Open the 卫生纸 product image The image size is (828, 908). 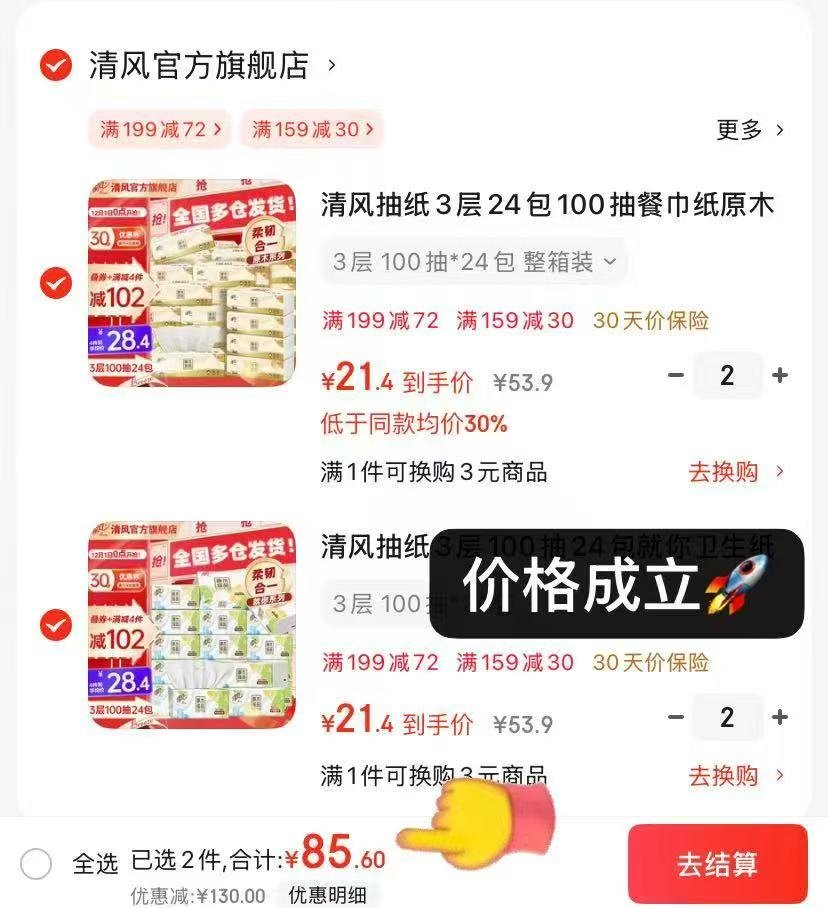point(192,625)
